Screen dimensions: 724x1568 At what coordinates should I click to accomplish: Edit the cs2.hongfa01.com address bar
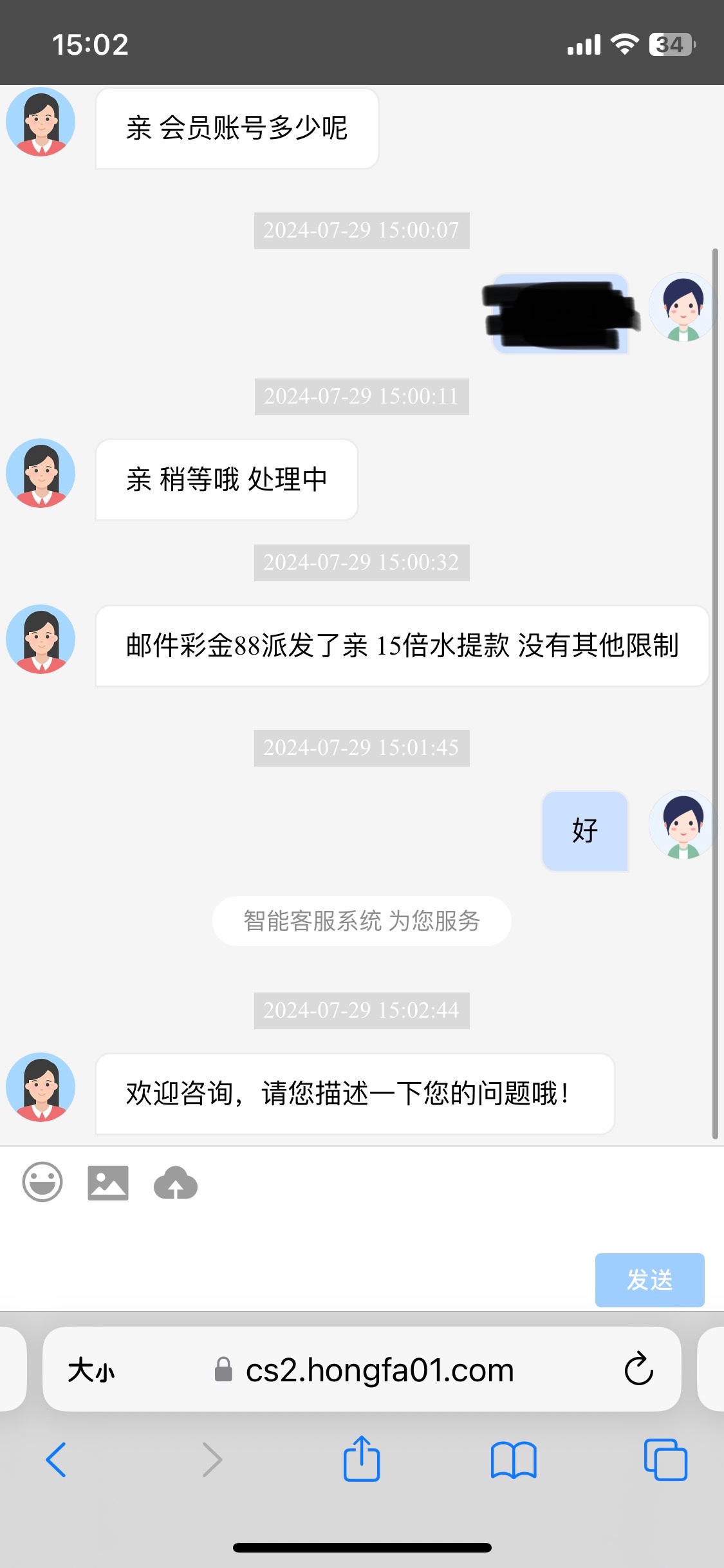pos(380,1370)
